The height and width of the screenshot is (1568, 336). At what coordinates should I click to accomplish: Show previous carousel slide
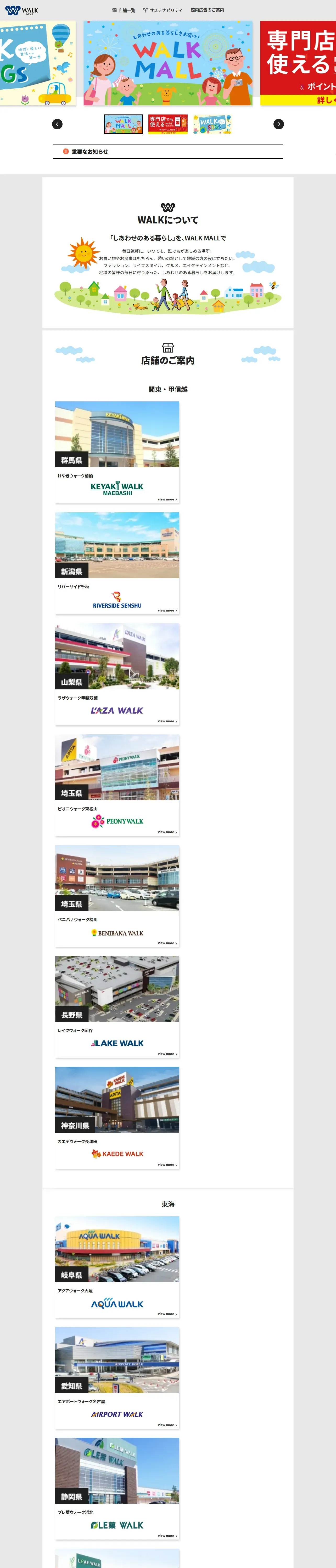57,124
